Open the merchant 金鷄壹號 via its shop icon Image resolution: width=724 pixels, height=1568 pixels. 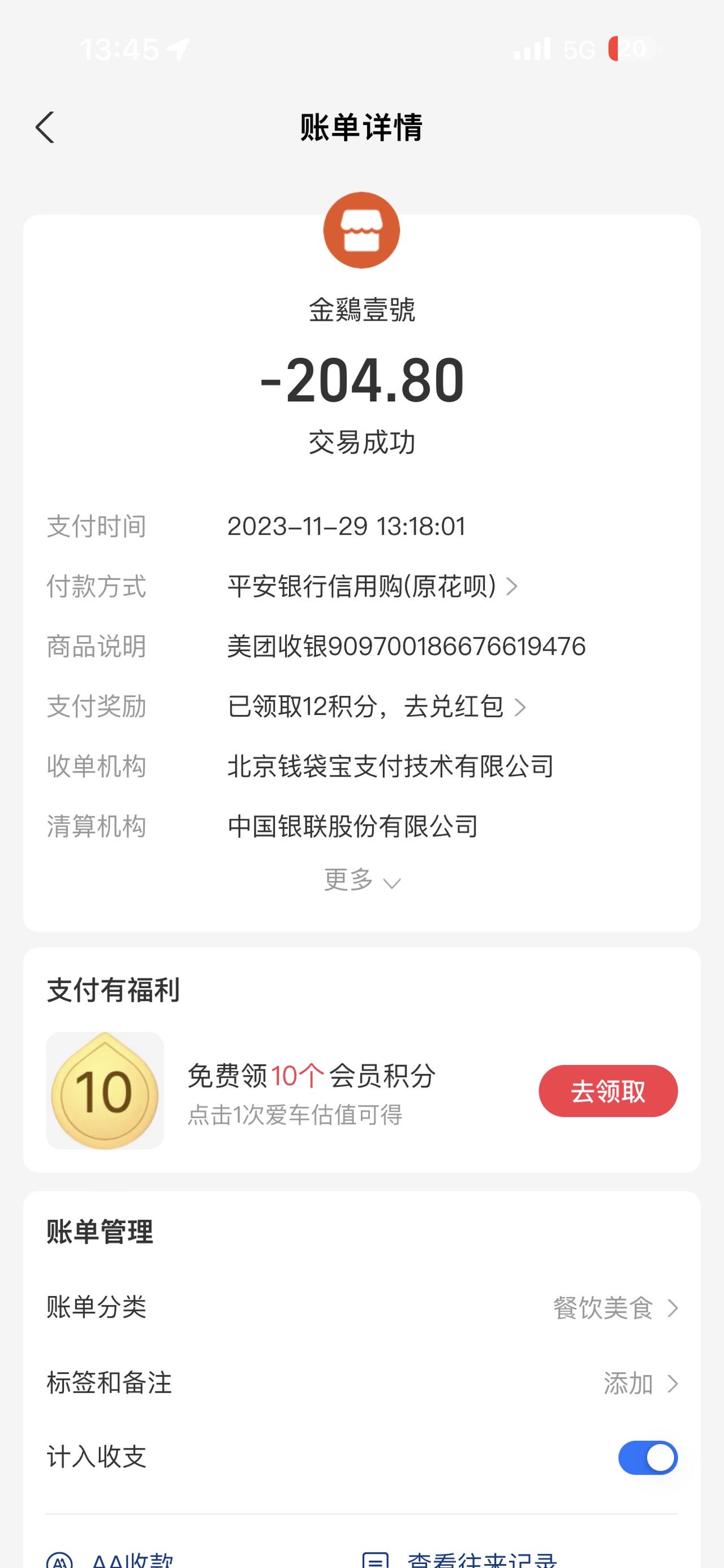(361, 230)
